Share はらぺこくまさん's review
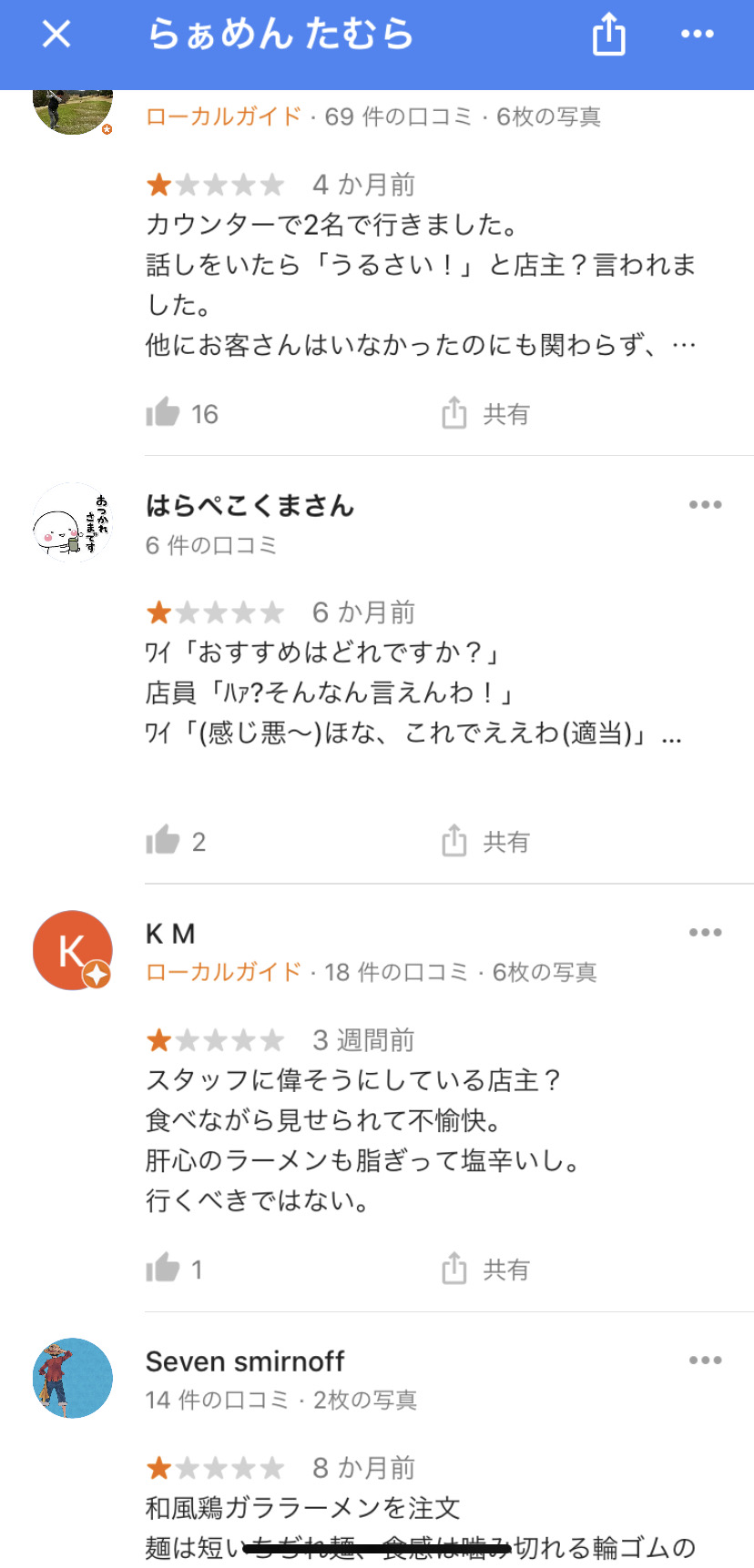The width and height of the screenshot is (754, 1568). tap(485, 841)
